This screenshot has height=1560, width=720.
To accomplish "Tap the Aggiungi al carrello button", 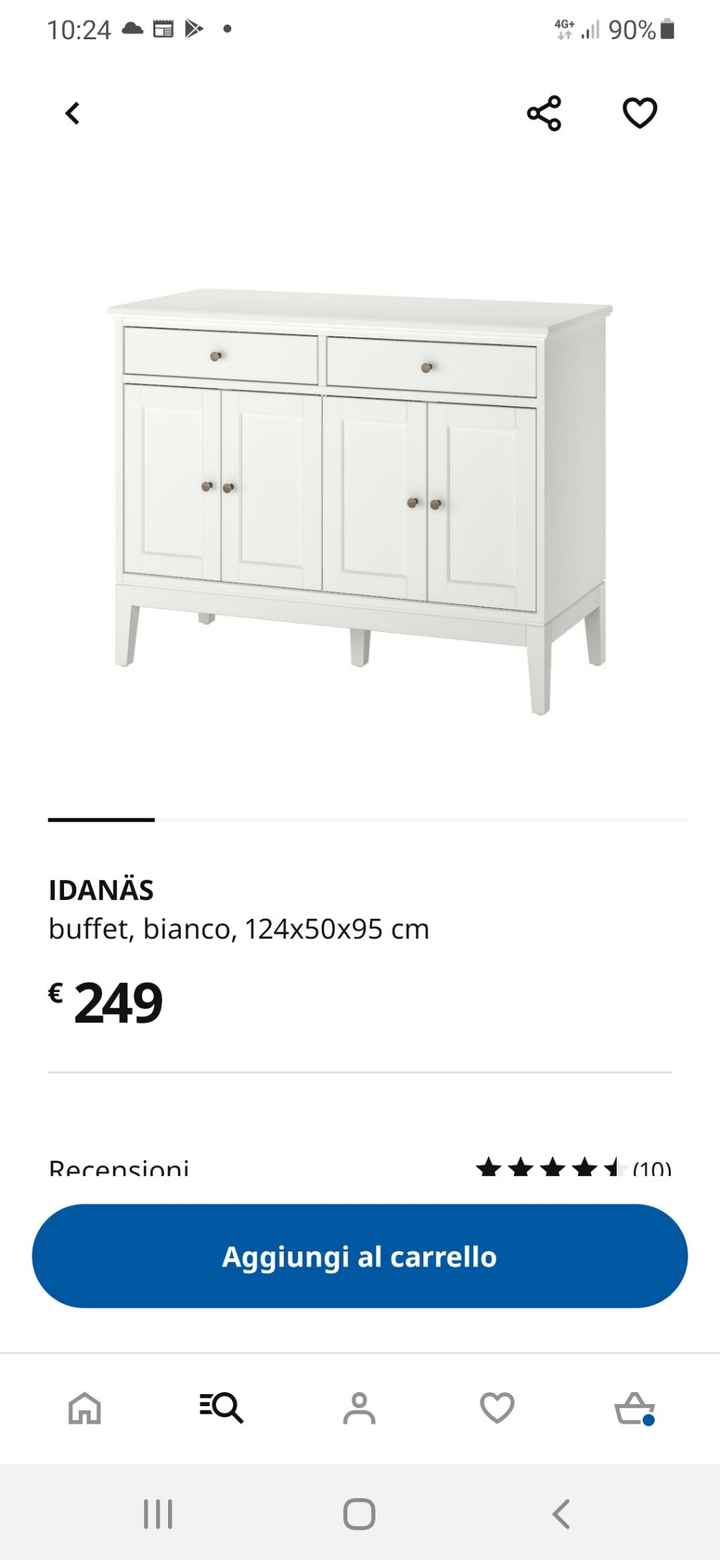I will (360, 1256).
